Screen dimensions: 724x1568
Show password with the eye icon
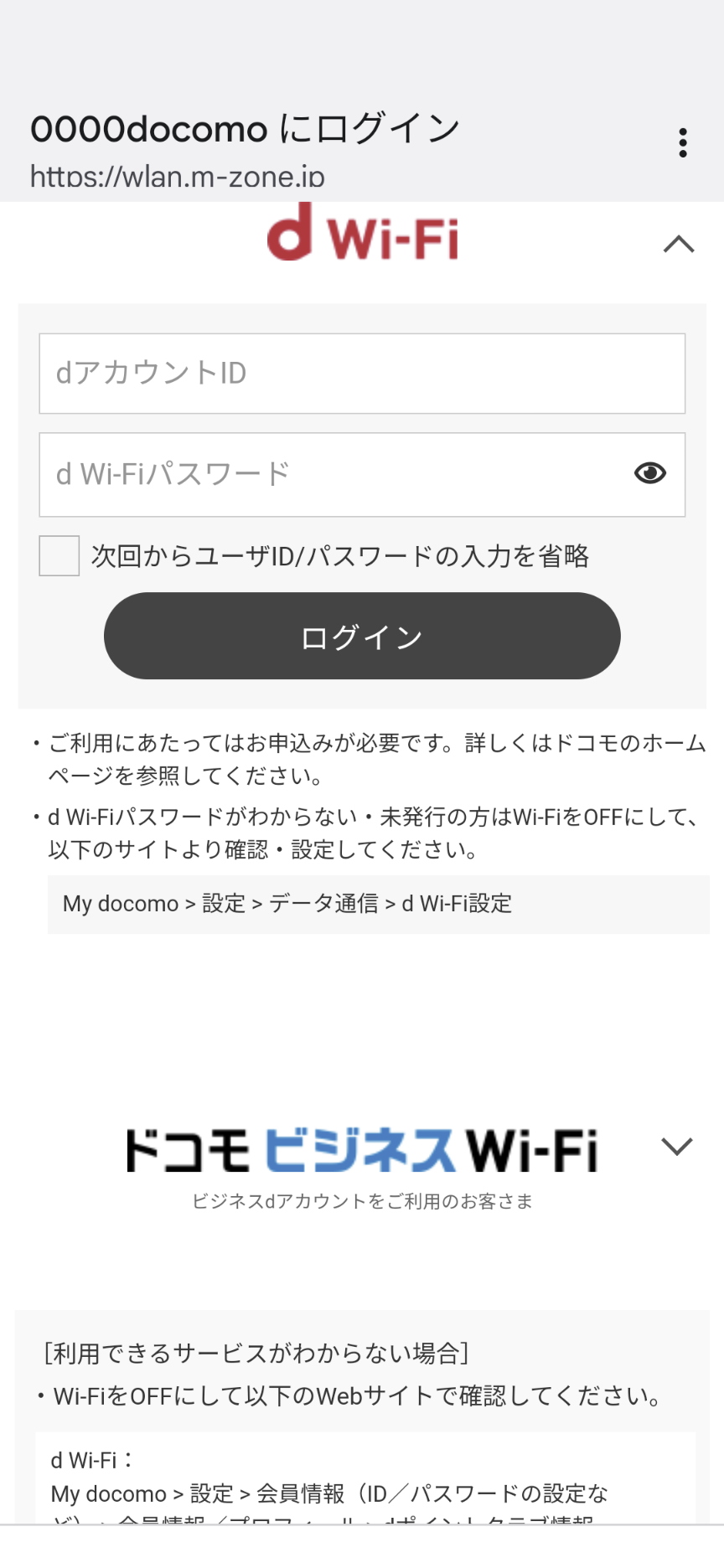(650, 473)
